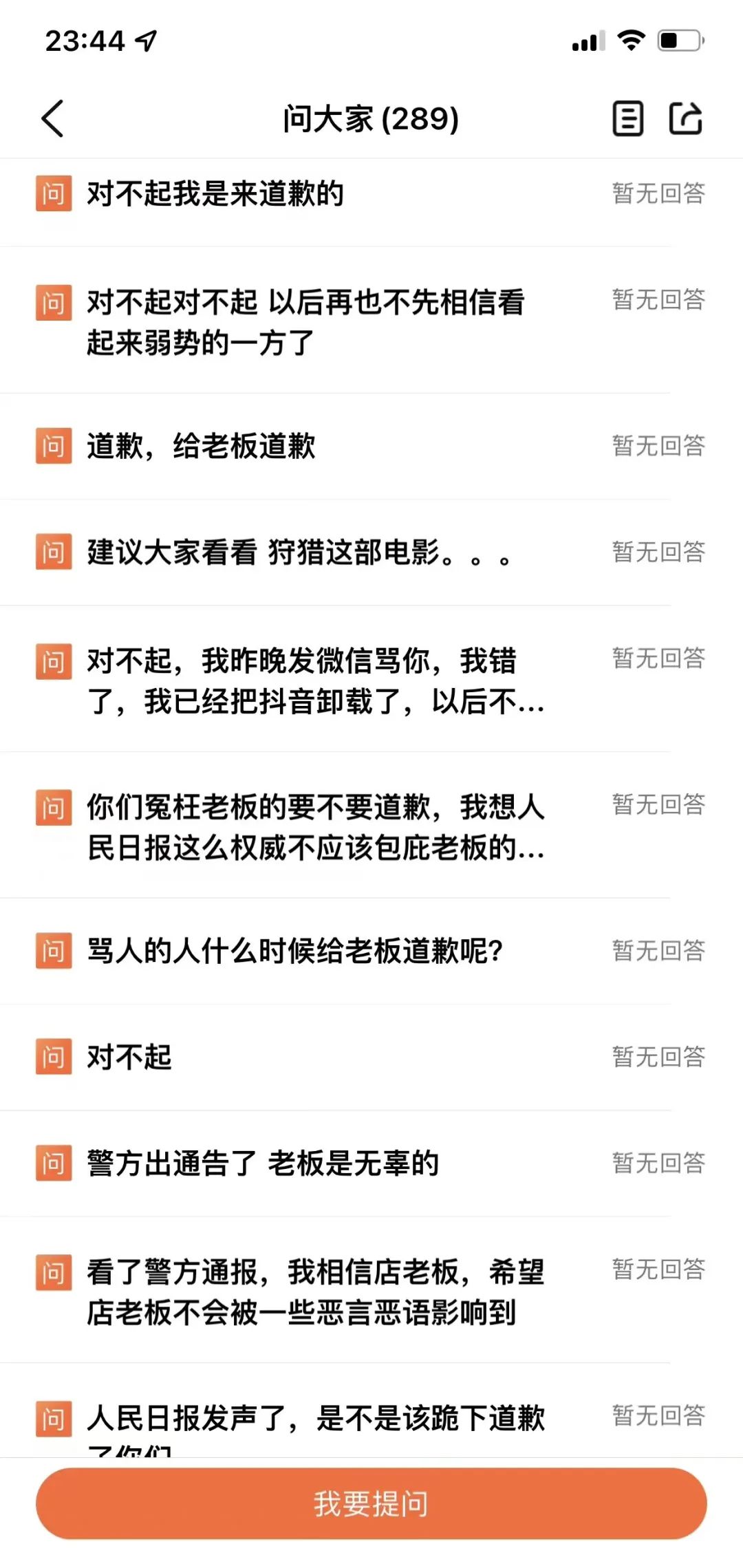Open the question about uninstalling 抖音
This screenshot has height=1568, width=743.
pyautogui.click(x=310, y=681)
